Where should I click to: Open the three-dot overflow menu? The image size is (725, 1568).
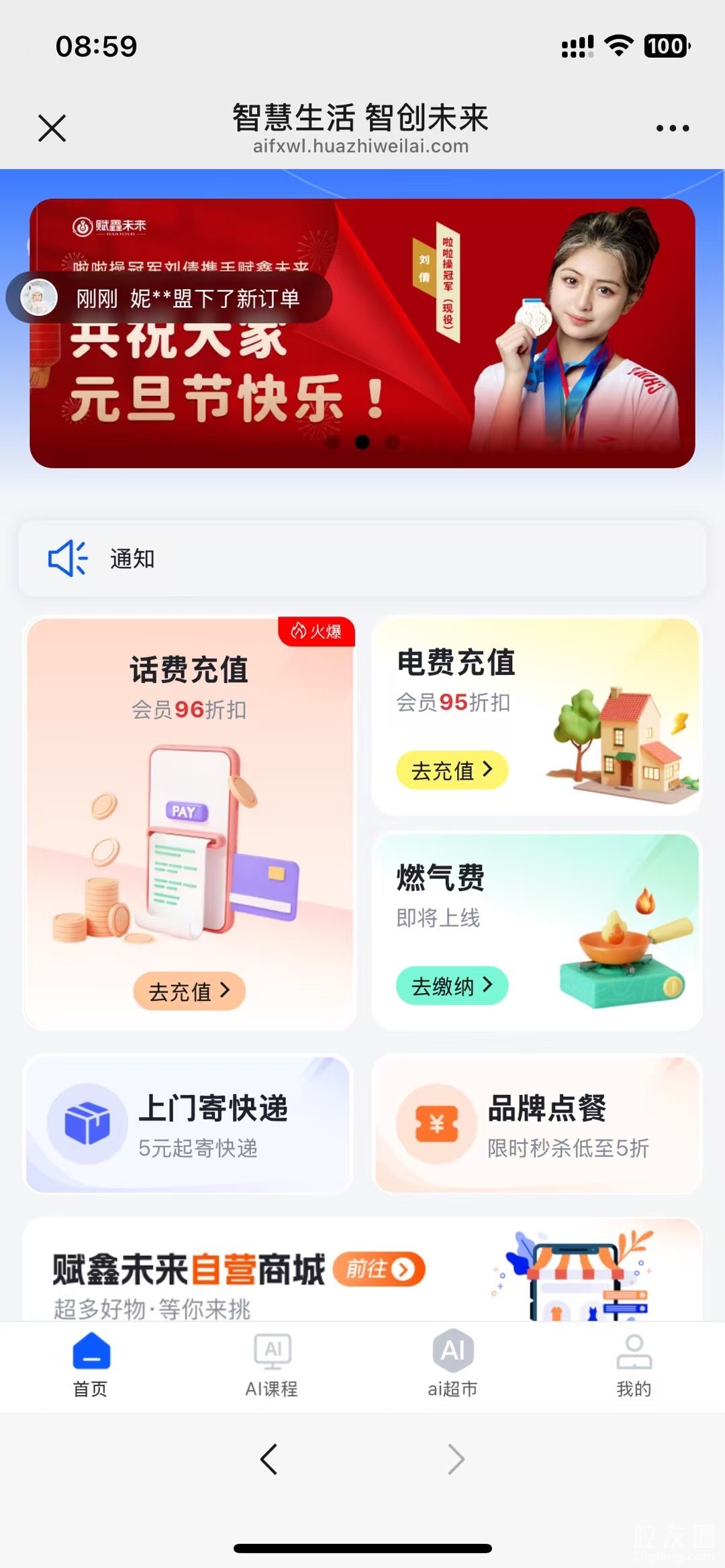[x=672, y=127]
